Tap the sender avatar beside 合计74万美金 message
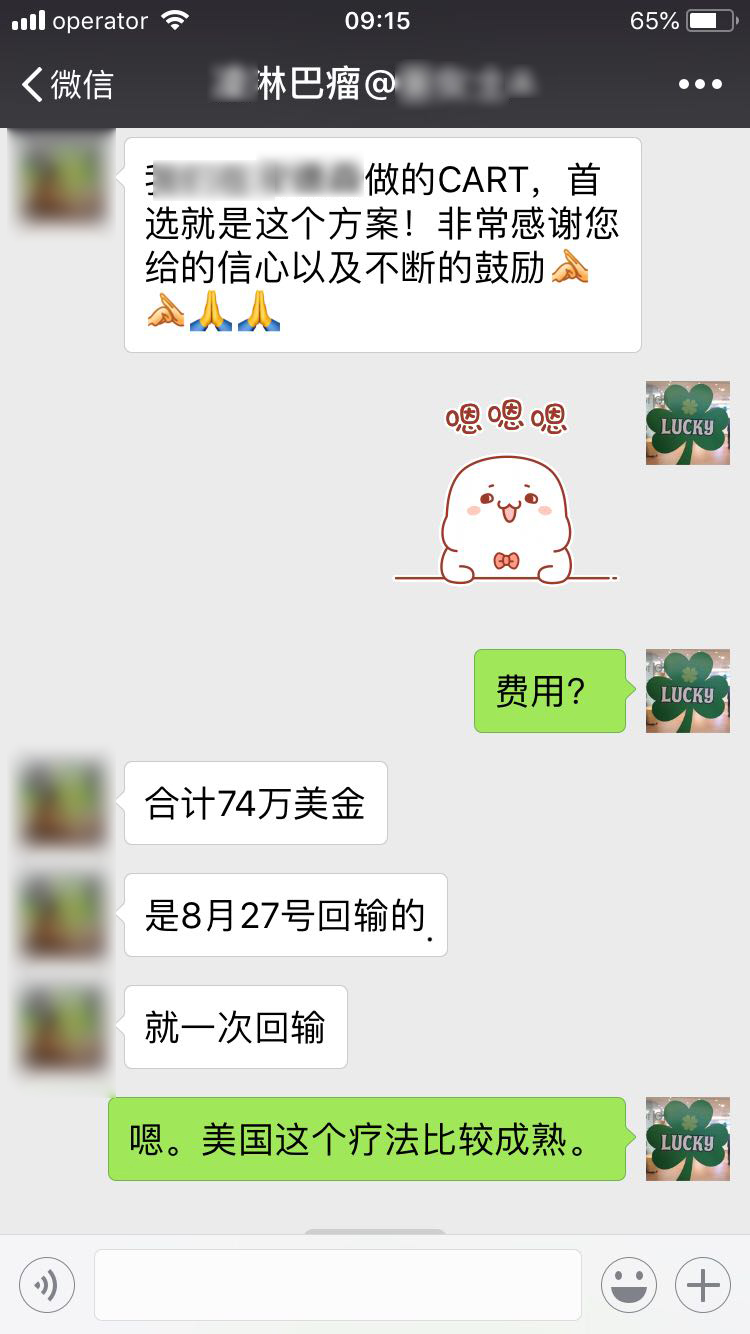This screenshot has height=1334, width=750. pyautogui.click(x=61, y=803)
